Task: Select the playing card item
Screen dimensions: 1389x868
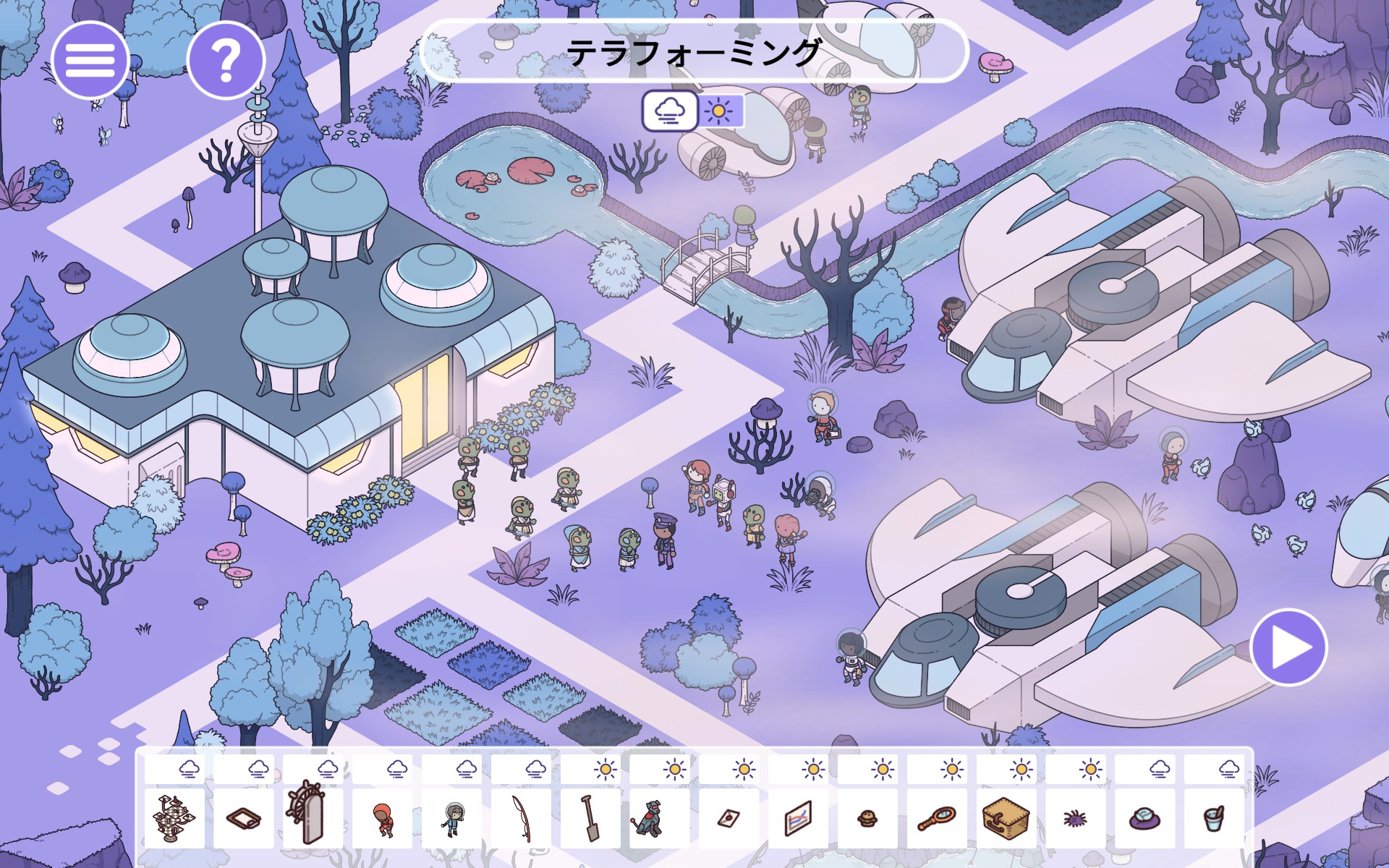Action: pos(729,819)
